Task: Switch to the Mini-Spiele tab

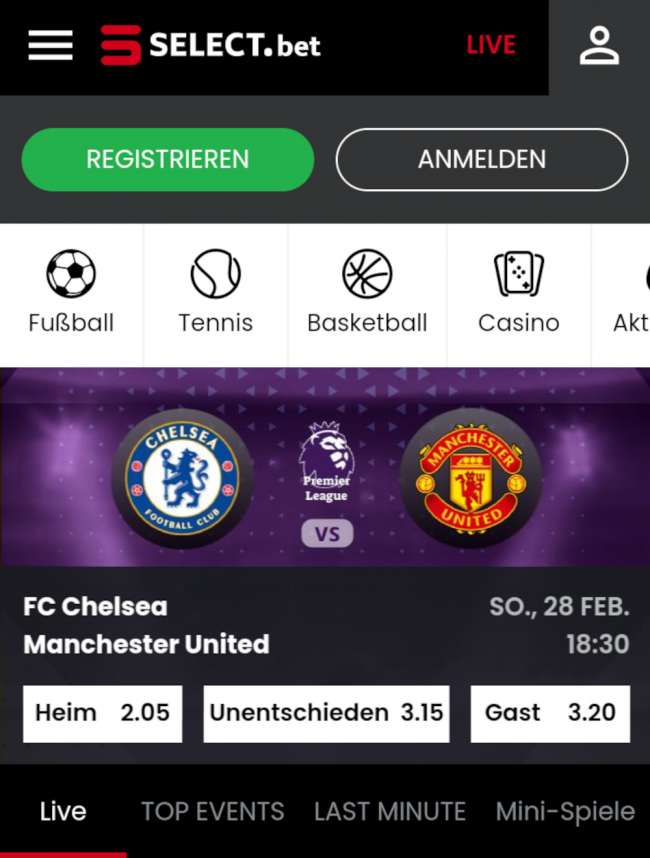Action: click(565, 811)
